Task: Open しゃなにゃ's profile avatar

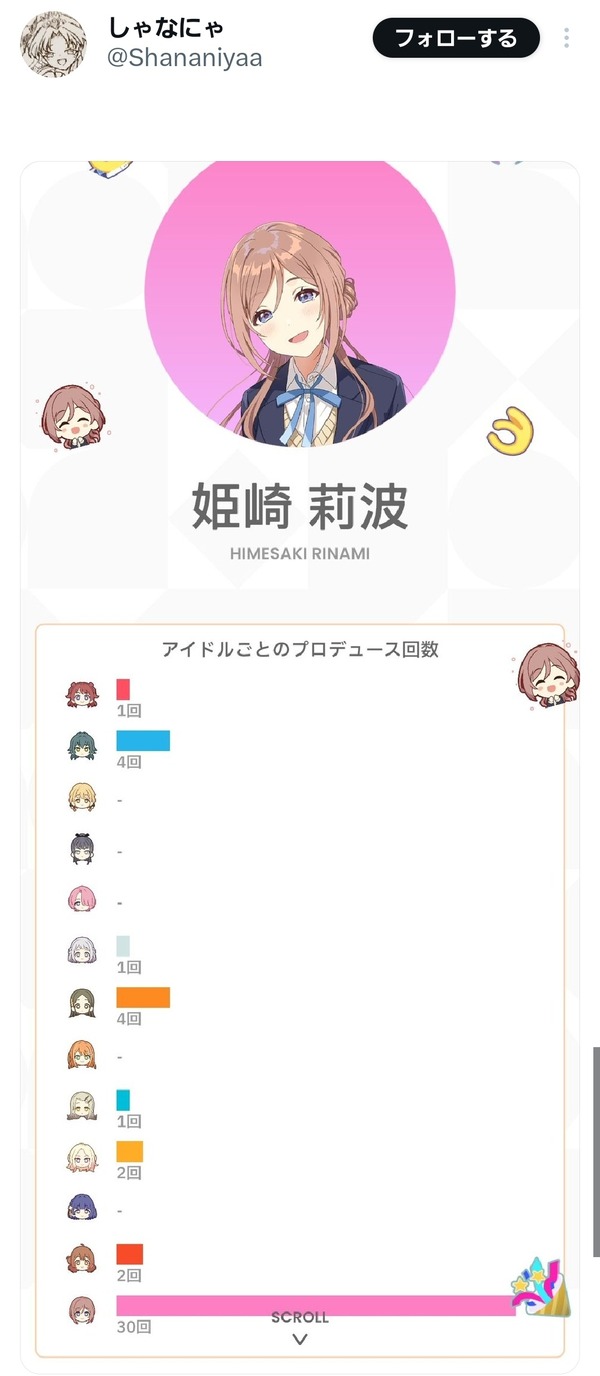Action: [53, 44]
